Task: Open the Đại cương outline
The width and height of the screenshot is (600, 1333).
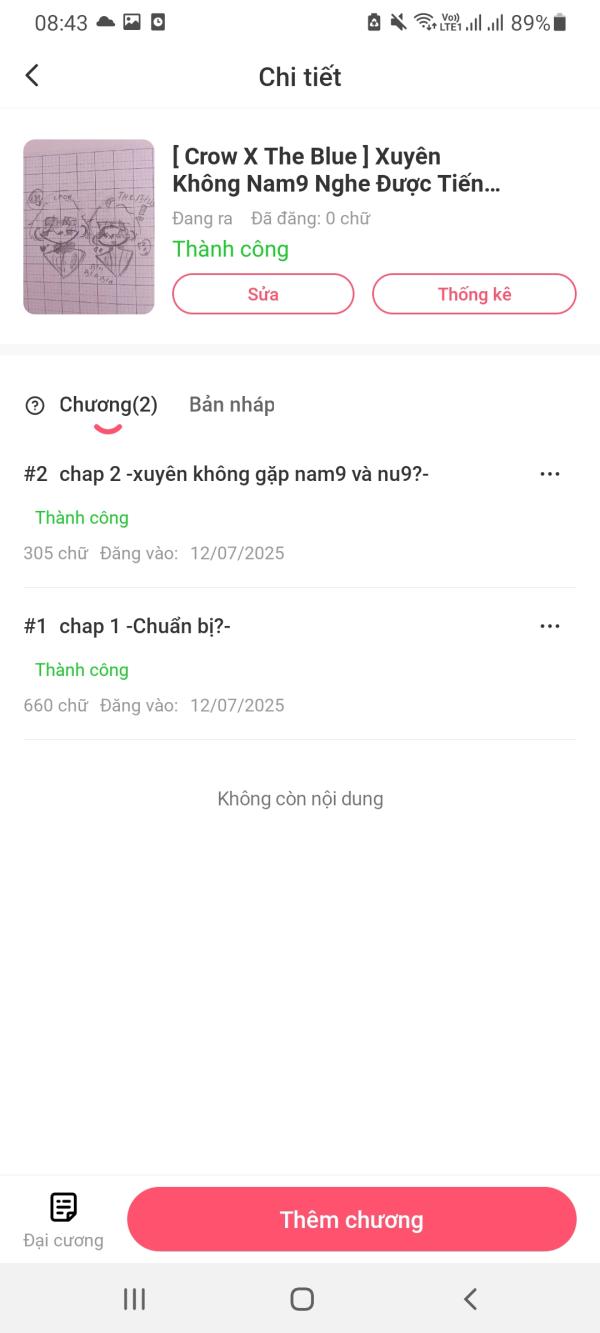Action: pyautogui.click(x=63, y=1219)
